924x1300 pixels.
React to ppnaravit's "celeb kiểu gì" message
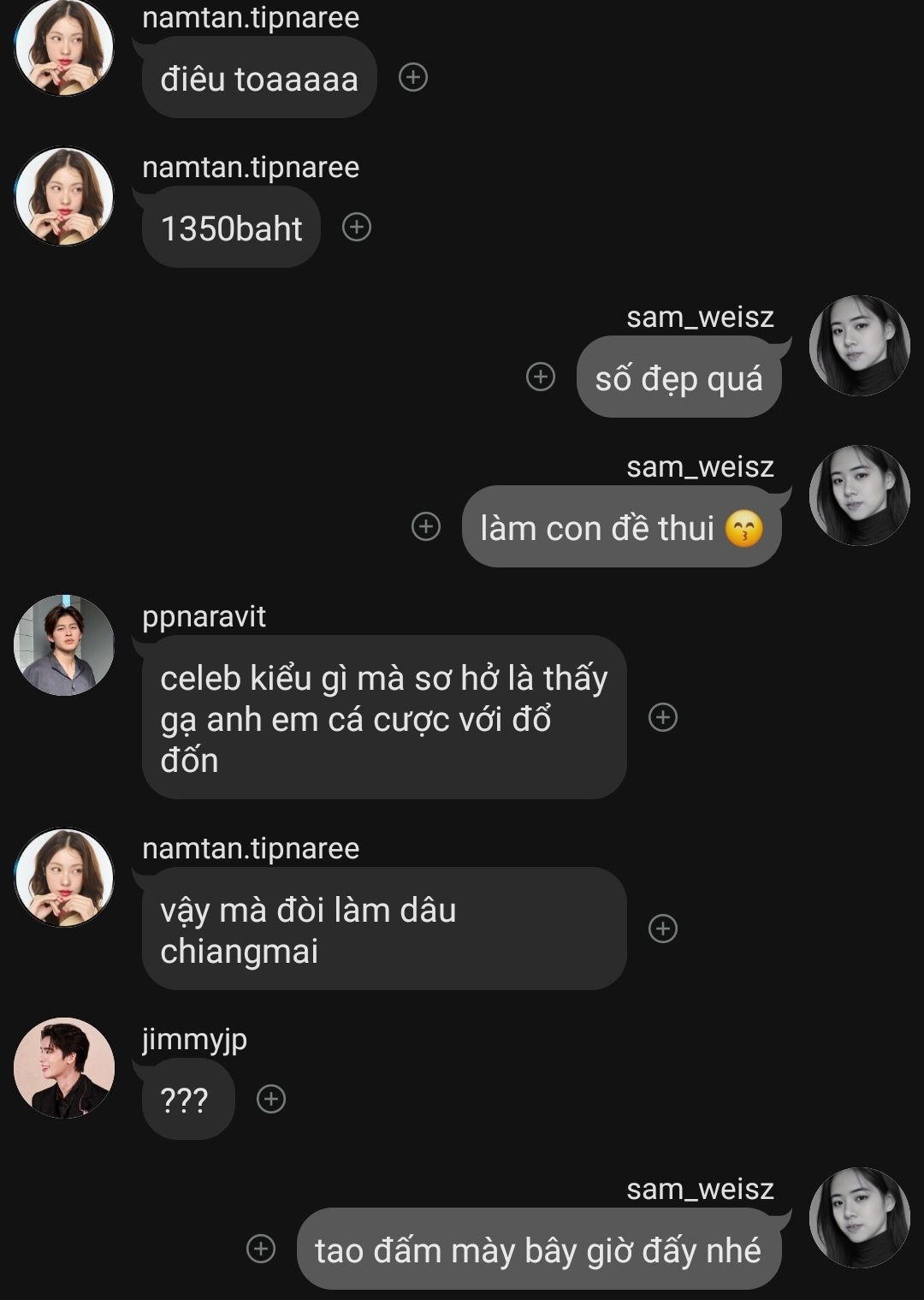(x=663, y=717)
